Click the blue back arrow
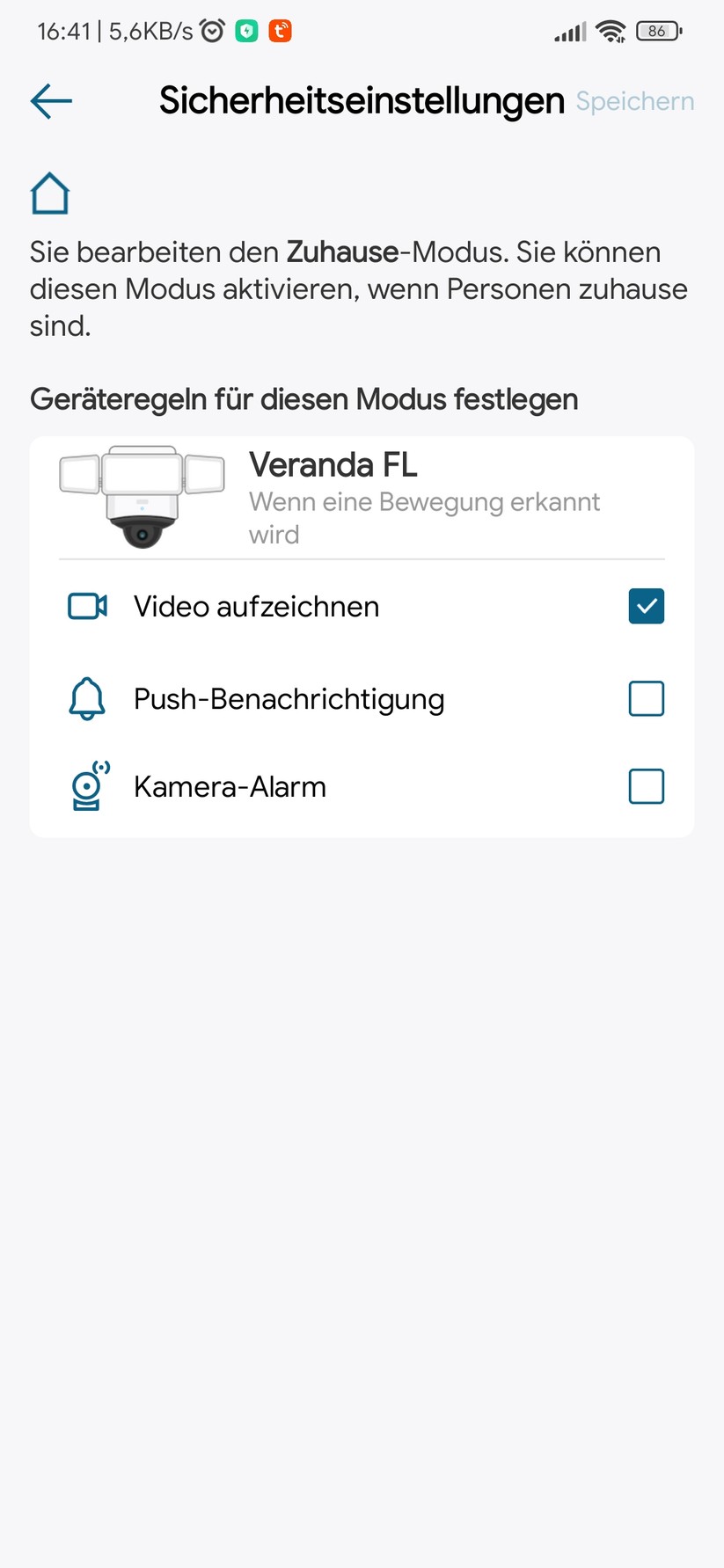Viewport: 724px width, 1568px height. click(x=50, y=101)
